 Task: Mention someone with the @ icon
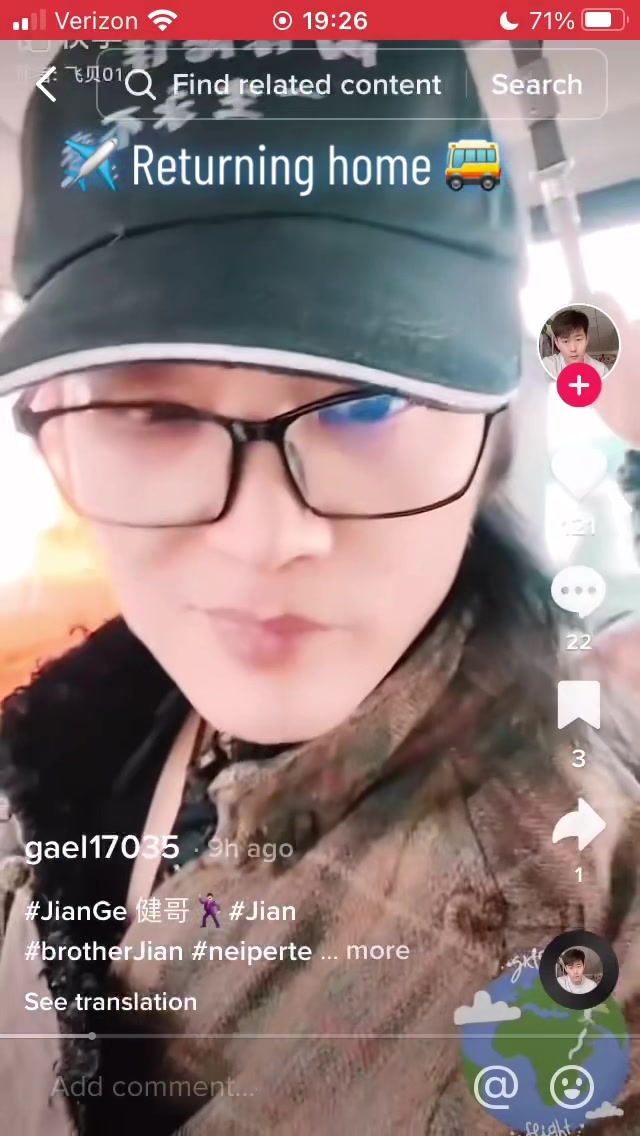pyautogui.click(x=496, y=1086)
